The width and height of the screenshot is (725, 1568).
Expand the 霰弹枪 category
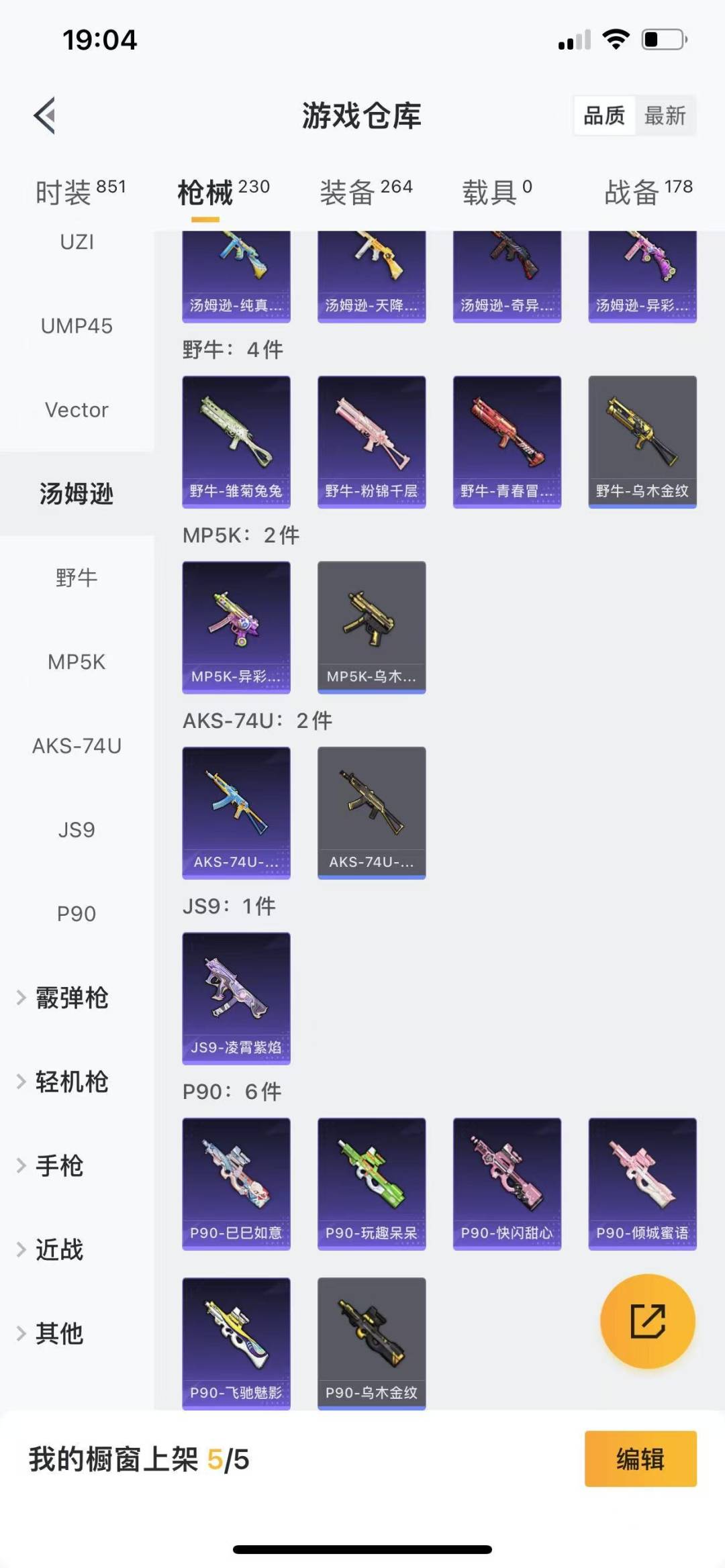71,998
